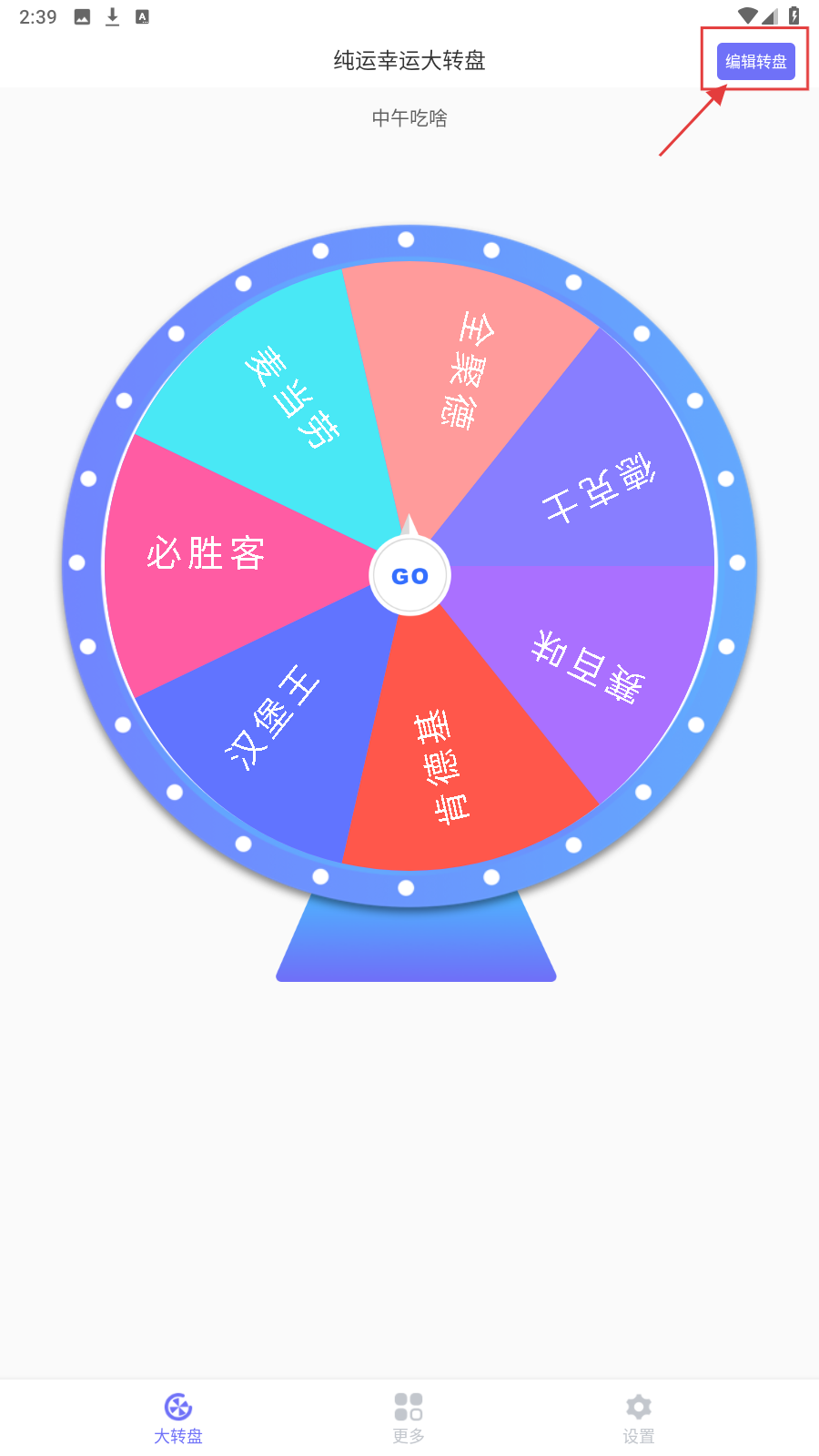Select the 大转盘 tab
Viewport: 819px width, 1456px height.
coord(178,1418)
